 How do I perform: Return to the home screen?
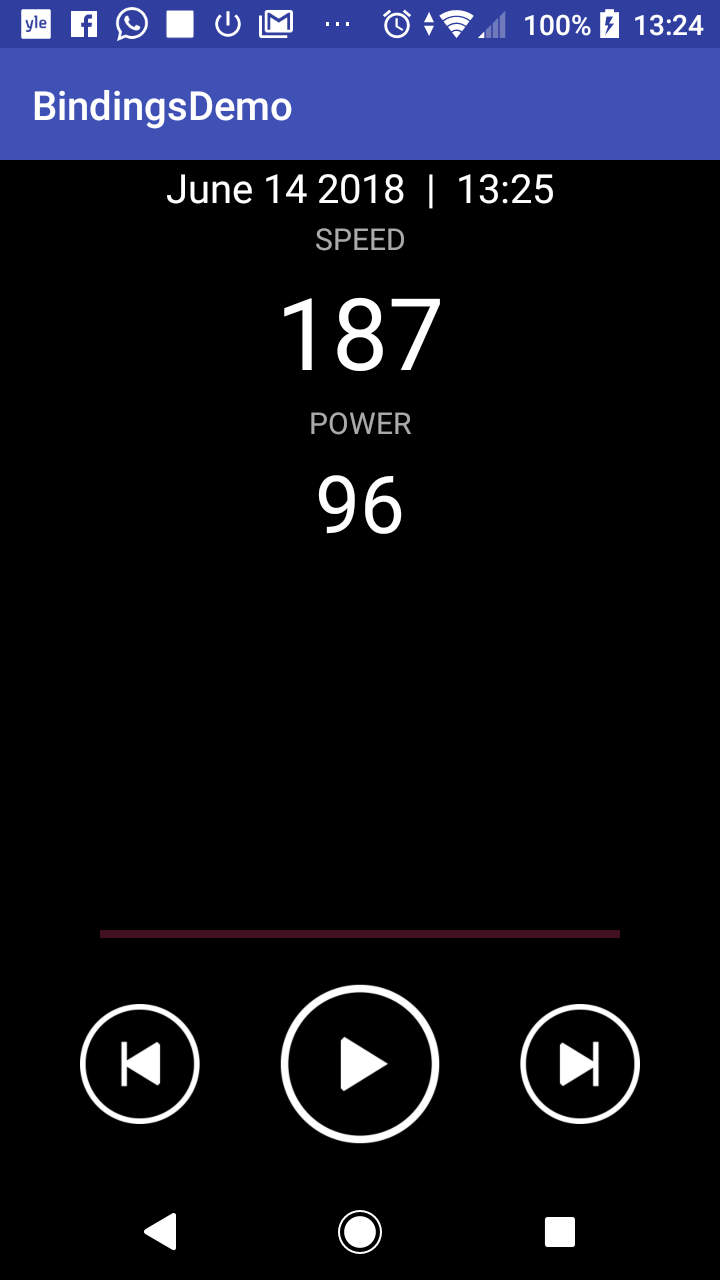360,1232
